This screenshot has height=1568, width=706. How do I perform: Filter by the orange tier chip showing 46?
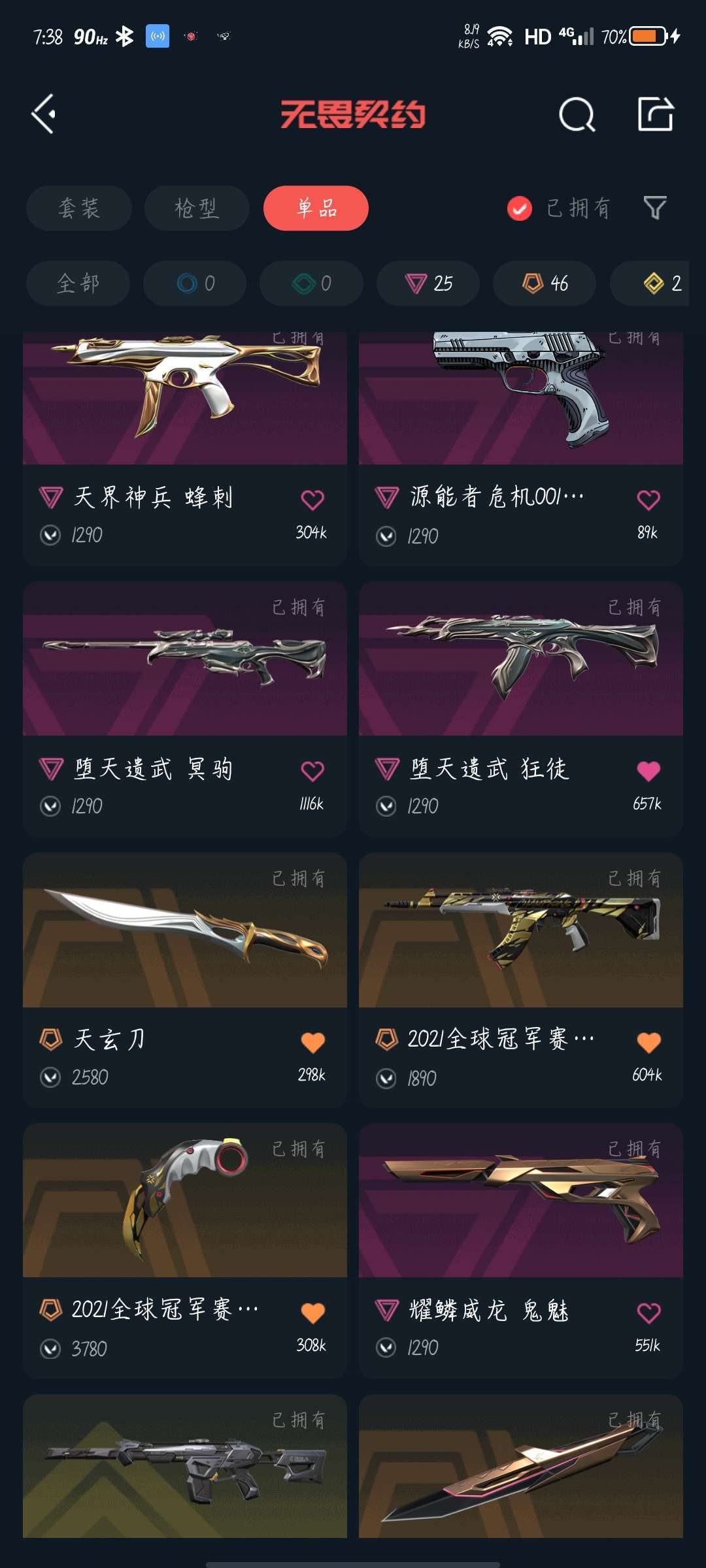coord(545,283)
